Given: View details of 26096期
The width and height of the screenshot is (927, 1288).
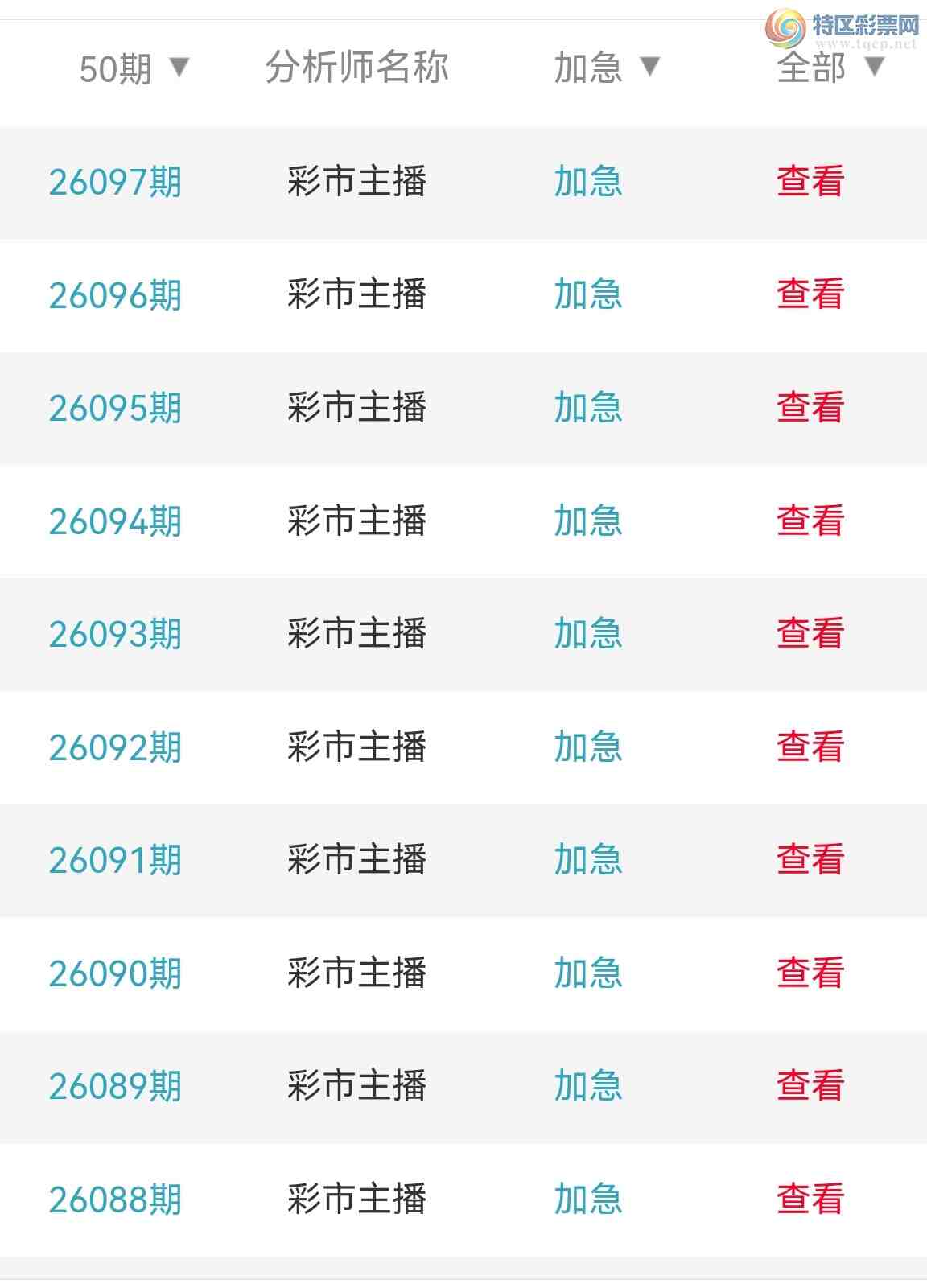Looking at the screenshot, I should [810, 294].
